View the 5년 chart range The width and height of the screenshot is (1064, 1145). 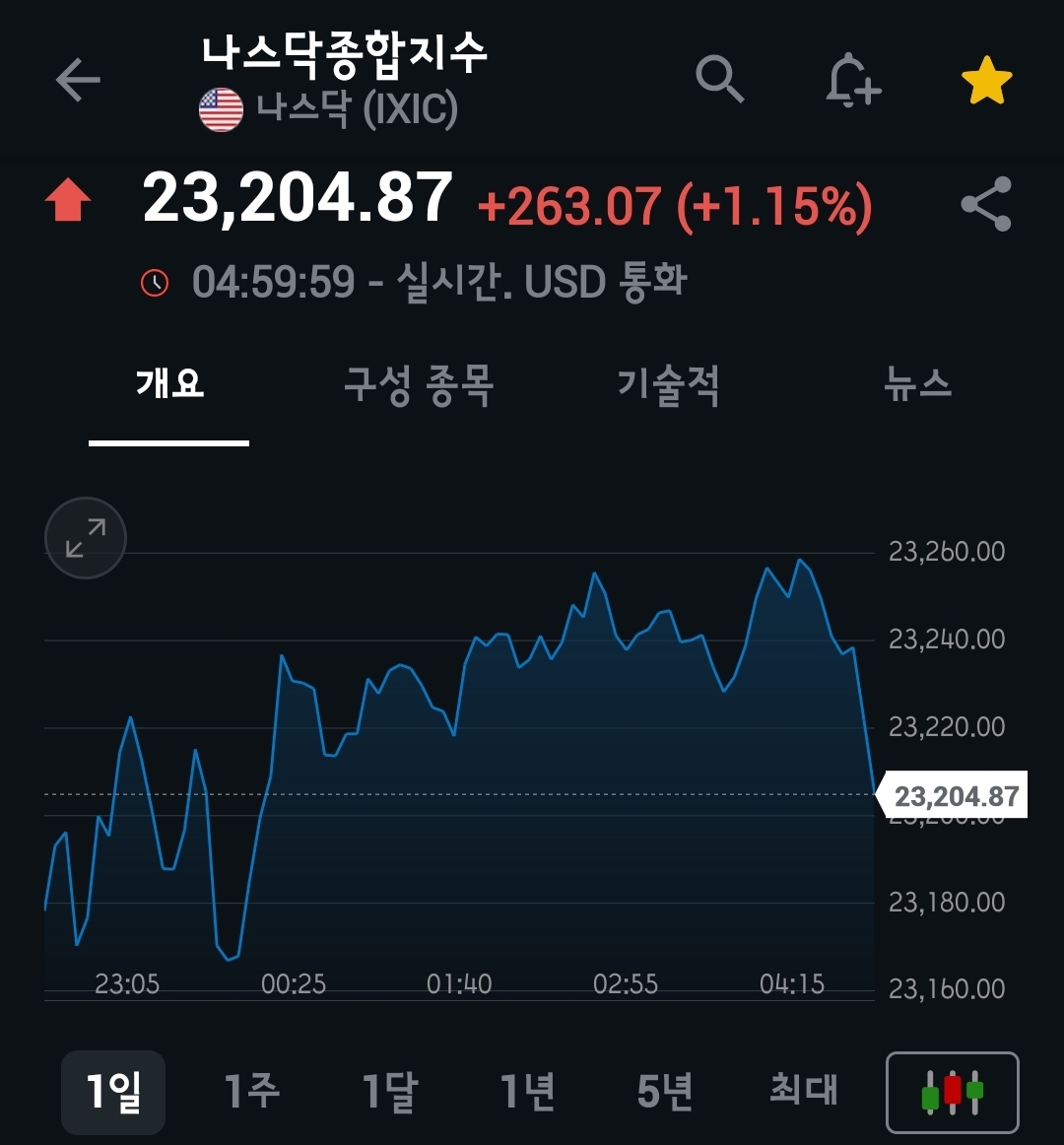[x=665, y=1092]
